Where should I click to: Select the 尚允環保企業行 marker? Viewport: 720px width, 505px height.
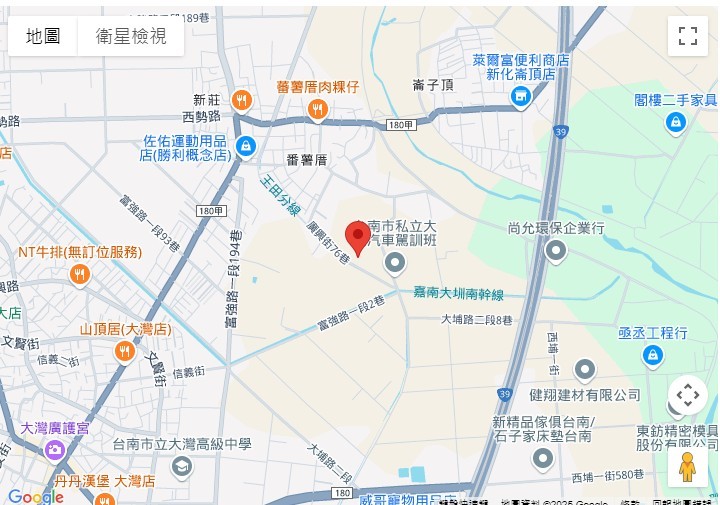tap(556, 252)
